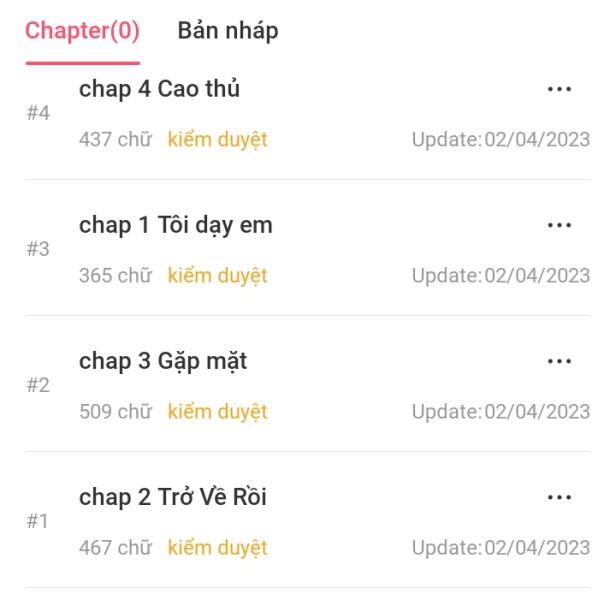Open more options for chap 4 Cao thủ
The image size is (616, 600).
[x=560, y=89]
